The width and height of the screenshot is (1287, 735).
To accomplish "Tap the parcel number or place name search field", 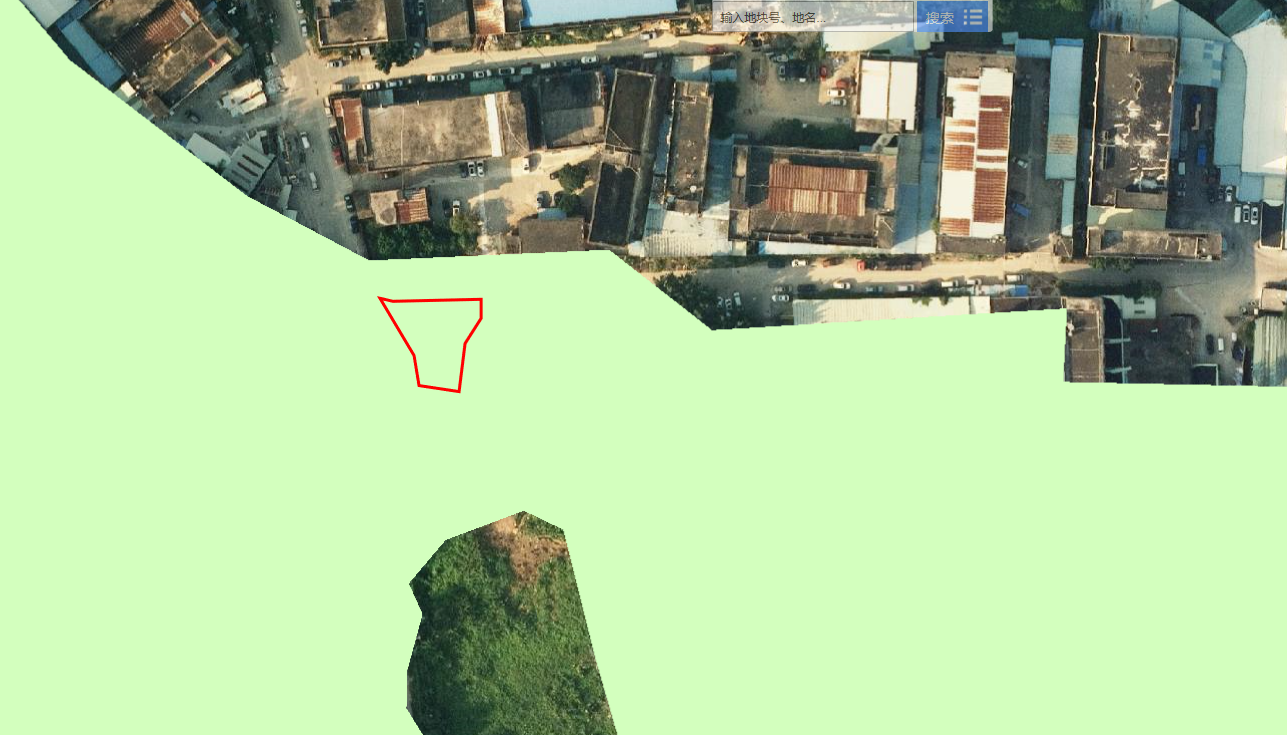I will [x=812, y=17].
